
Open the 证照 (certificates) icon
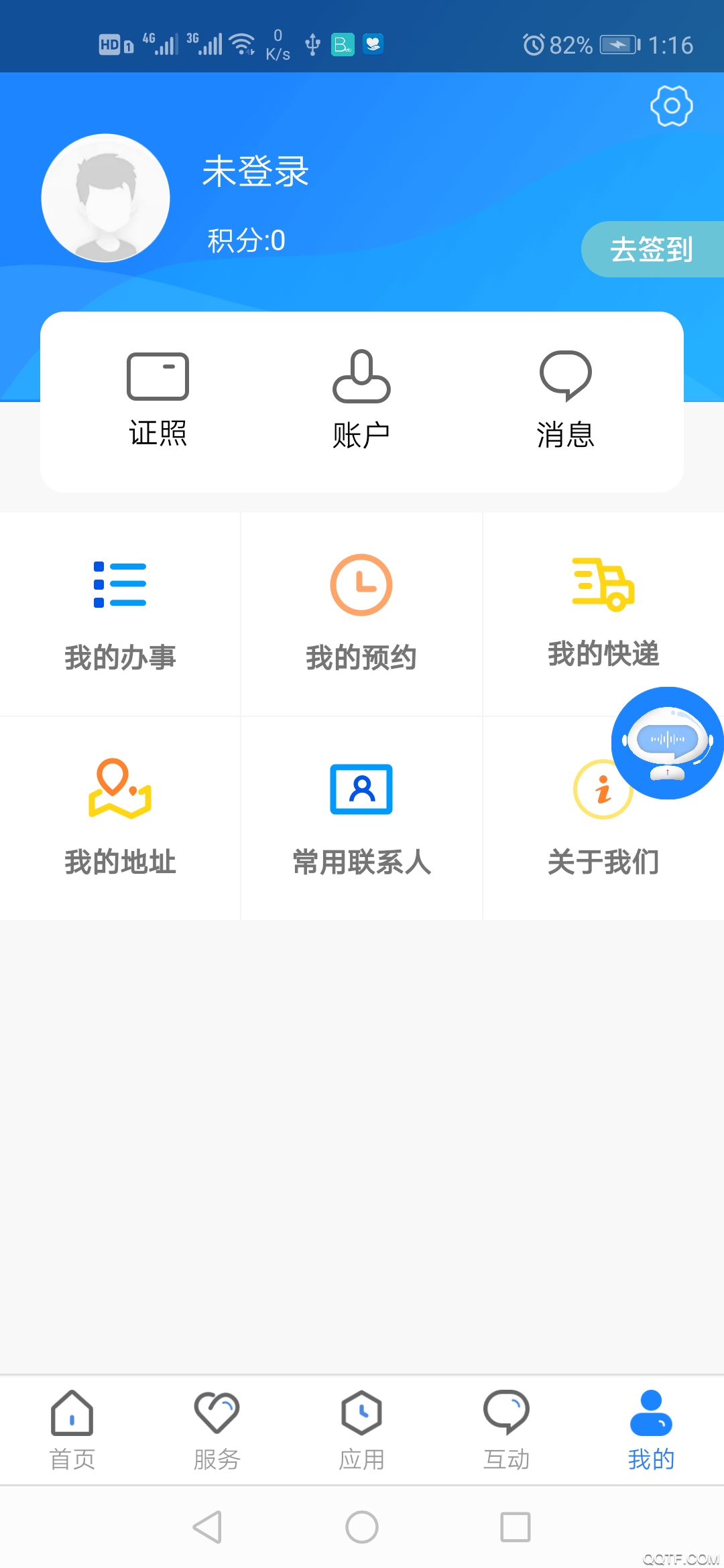tap(158, 395)
